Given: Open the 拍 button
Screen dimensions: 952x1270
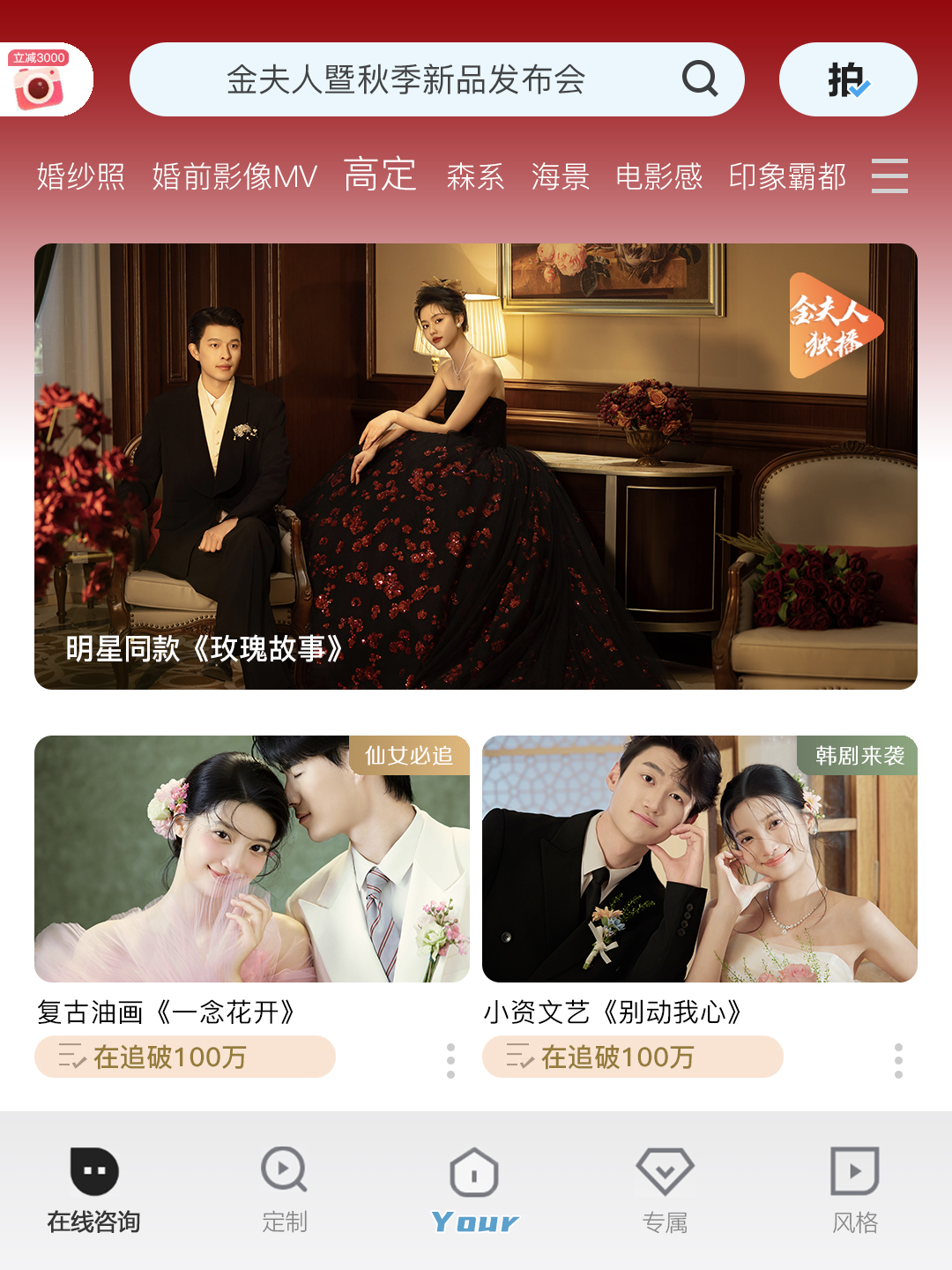Looking at the screenshot, I should 847,80.
